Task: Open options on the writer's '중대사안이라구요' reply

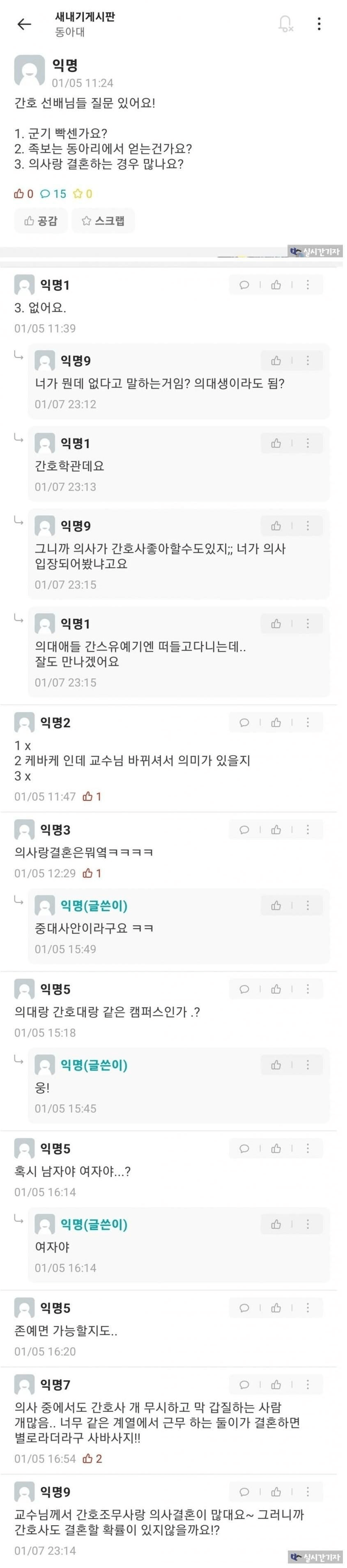Action: pyautogui.click(x=308, y=906)
